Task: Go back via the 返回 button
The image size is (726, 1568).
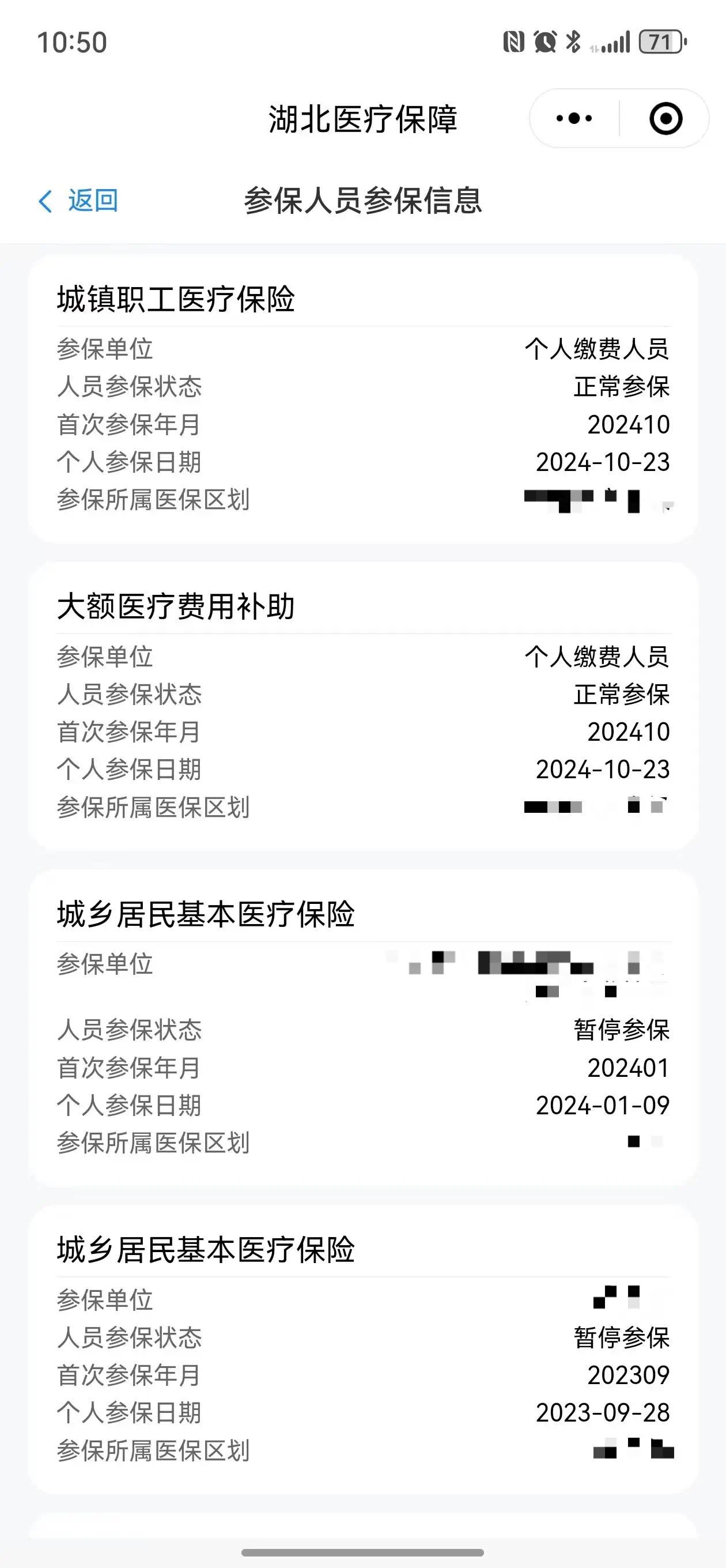Action: pos(79,201)
